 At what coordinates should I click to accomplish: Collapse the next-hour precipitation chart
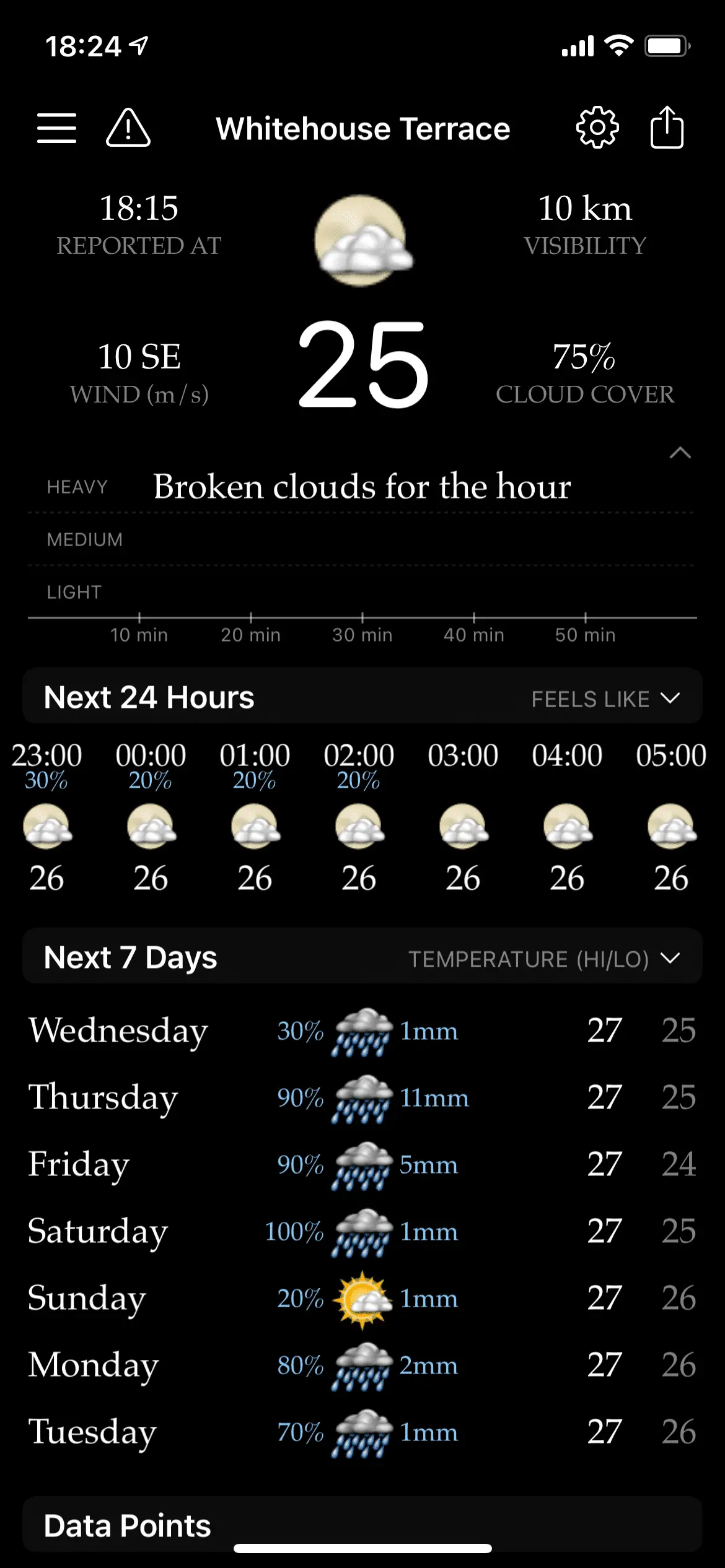pos(680,453)
